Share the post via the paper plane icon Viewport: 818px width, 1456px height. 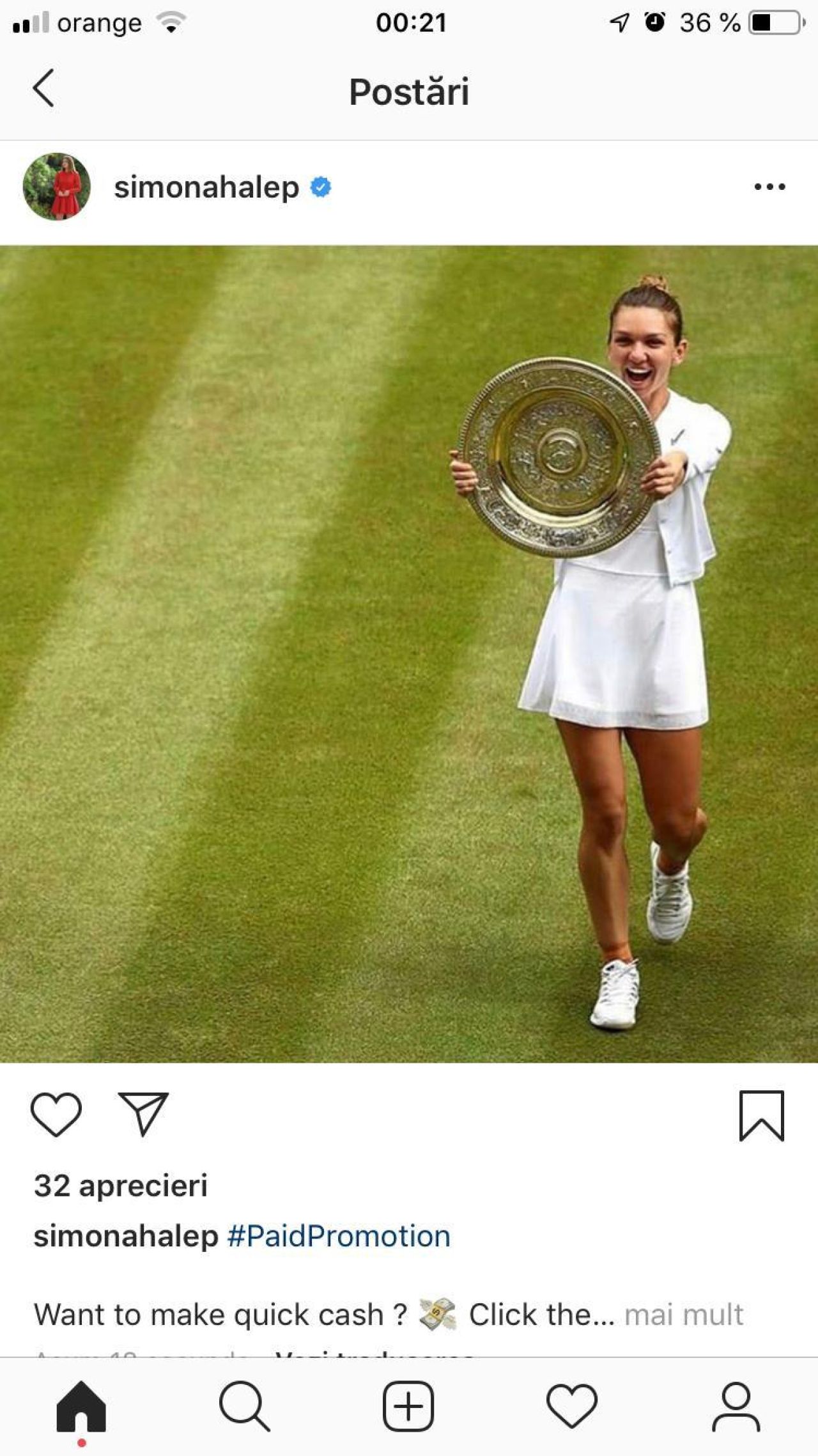click(143, 1114)
